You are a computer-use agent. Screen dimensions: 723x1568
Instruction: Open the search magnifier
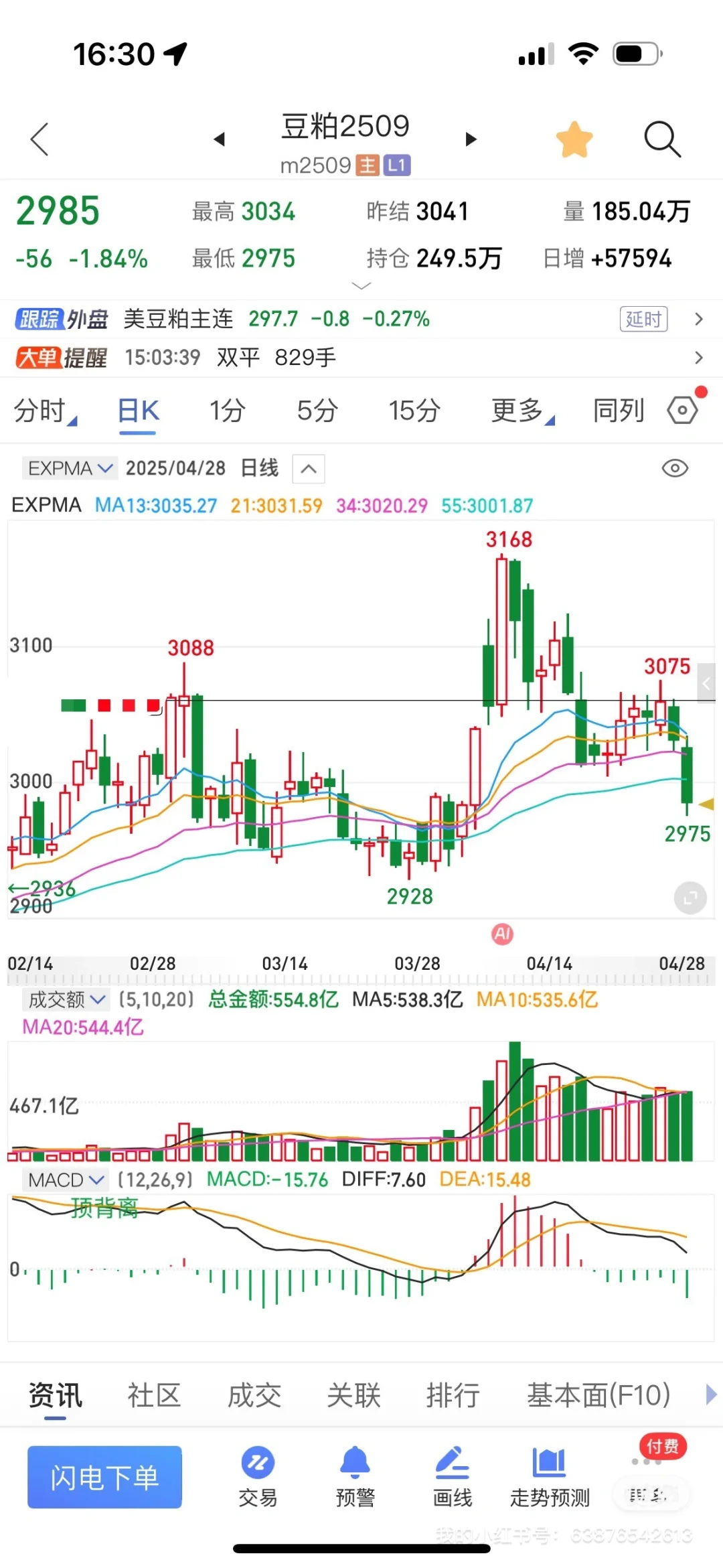click(x=662, y=139)
